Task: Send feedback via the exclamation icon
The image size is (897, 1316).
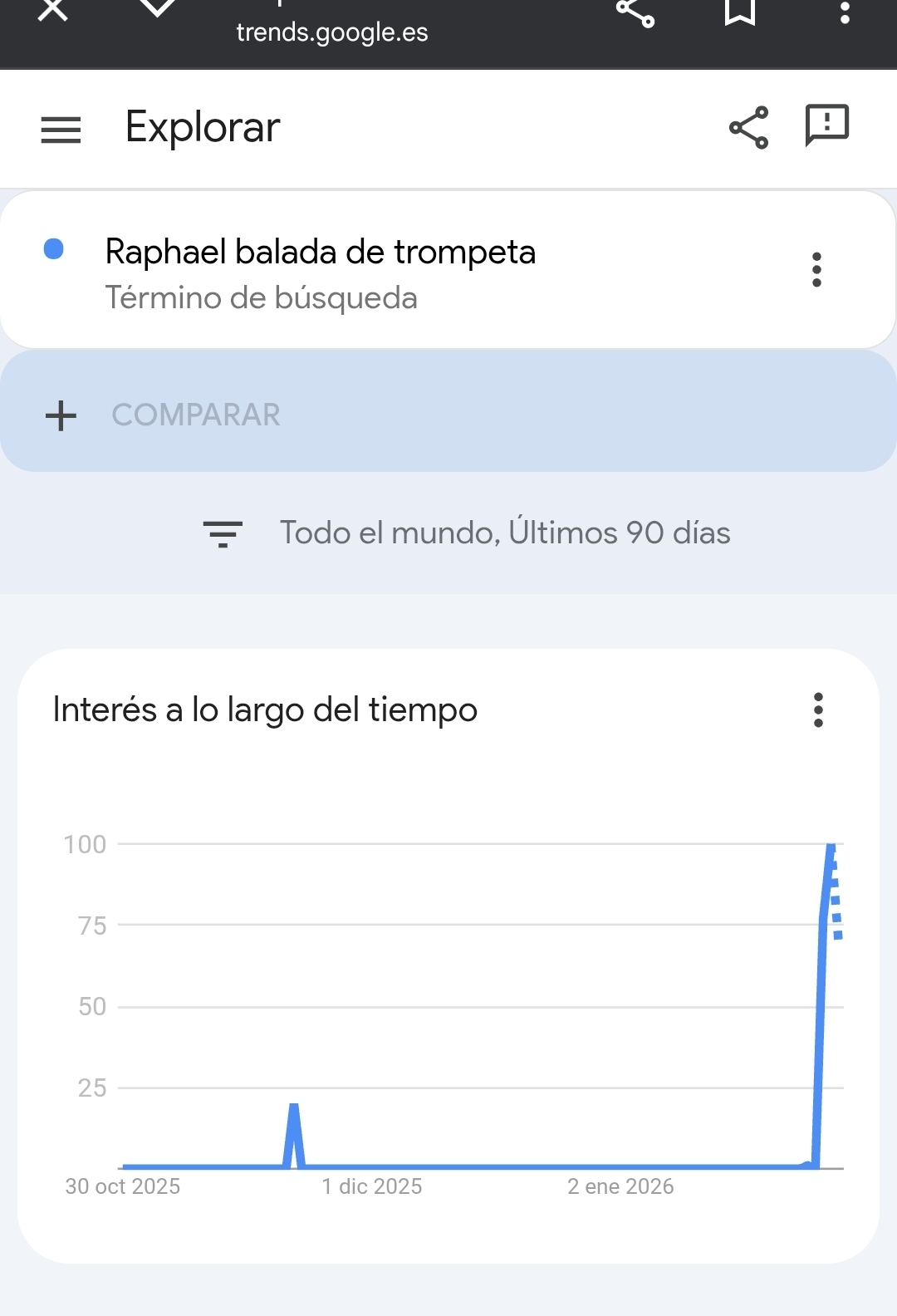Action: [826, 125]
